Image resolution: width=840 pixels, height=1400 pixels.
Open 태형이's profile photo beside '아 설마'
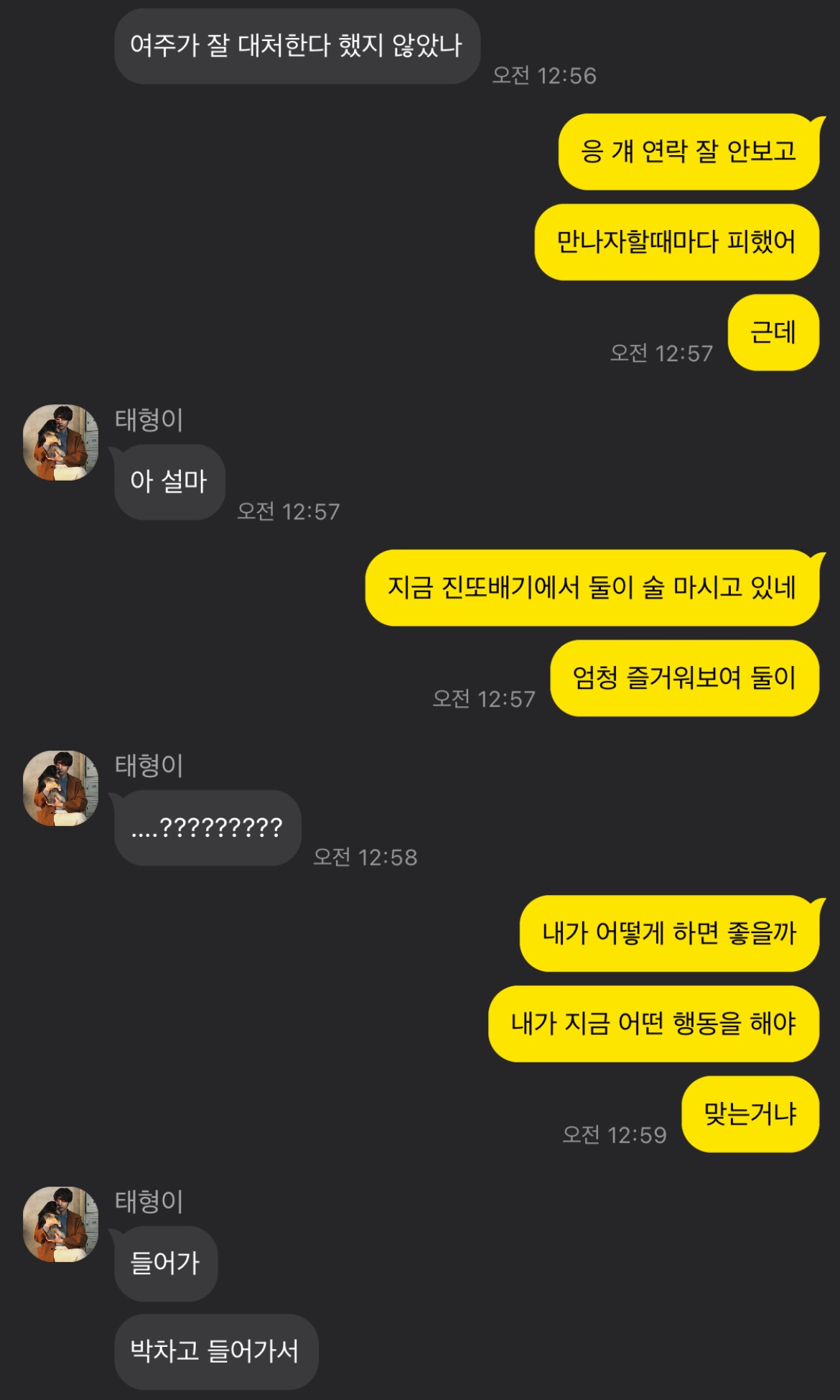click(x=61, y=442)
